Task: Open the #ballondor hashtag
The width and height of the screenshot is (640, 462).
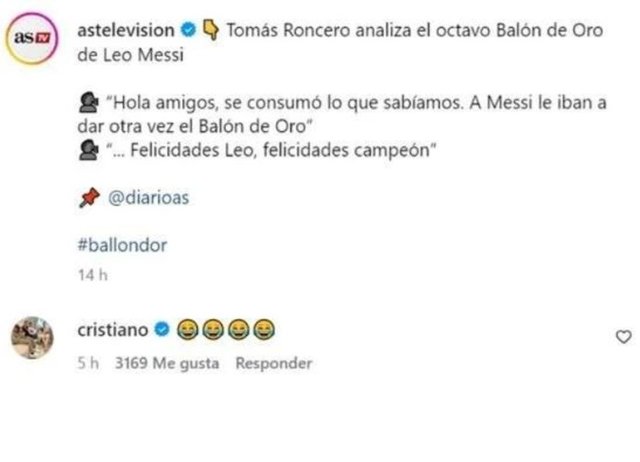Action: tap(121, 244)
